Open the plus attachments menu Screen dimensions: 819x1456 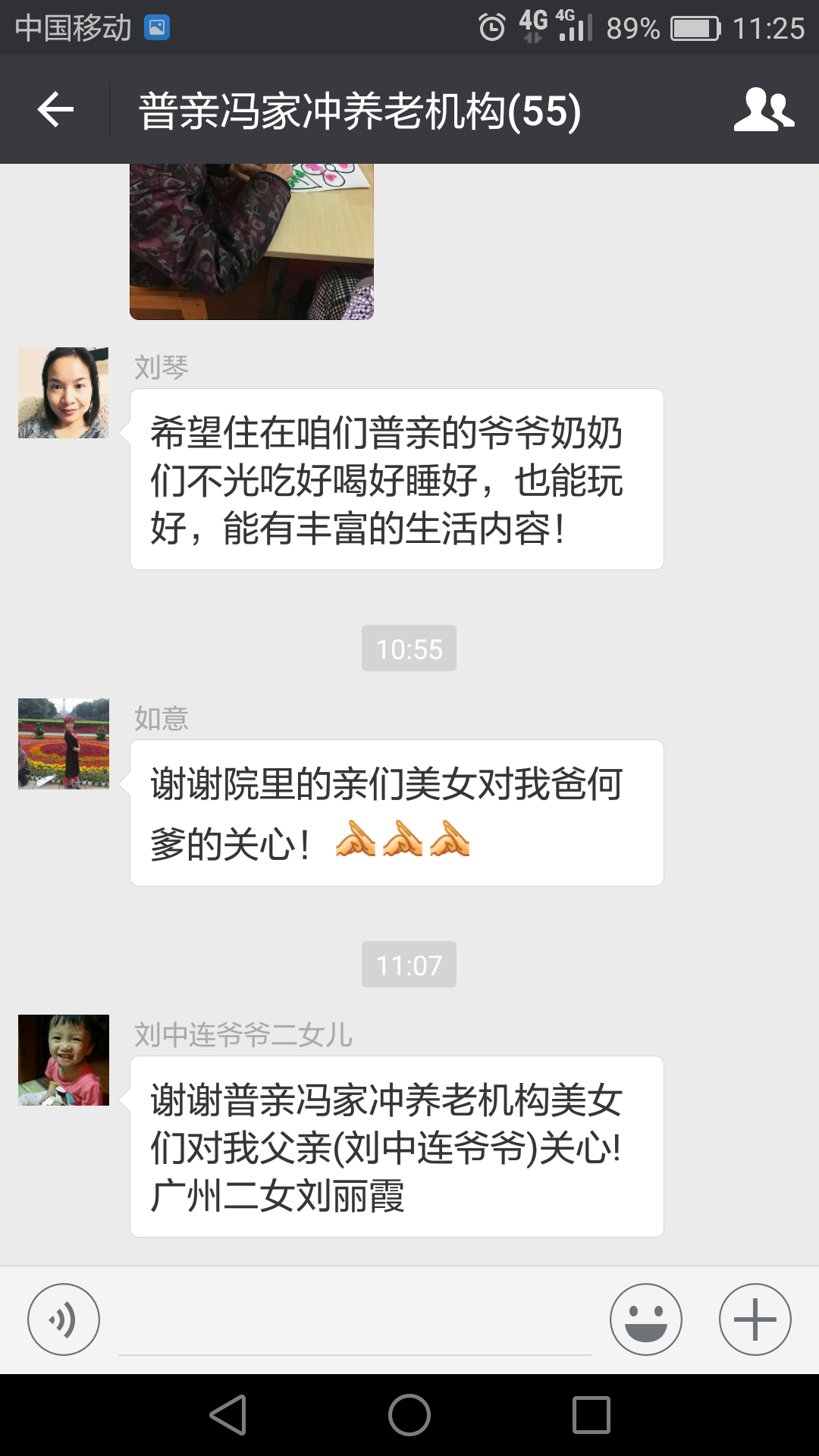755,1319
